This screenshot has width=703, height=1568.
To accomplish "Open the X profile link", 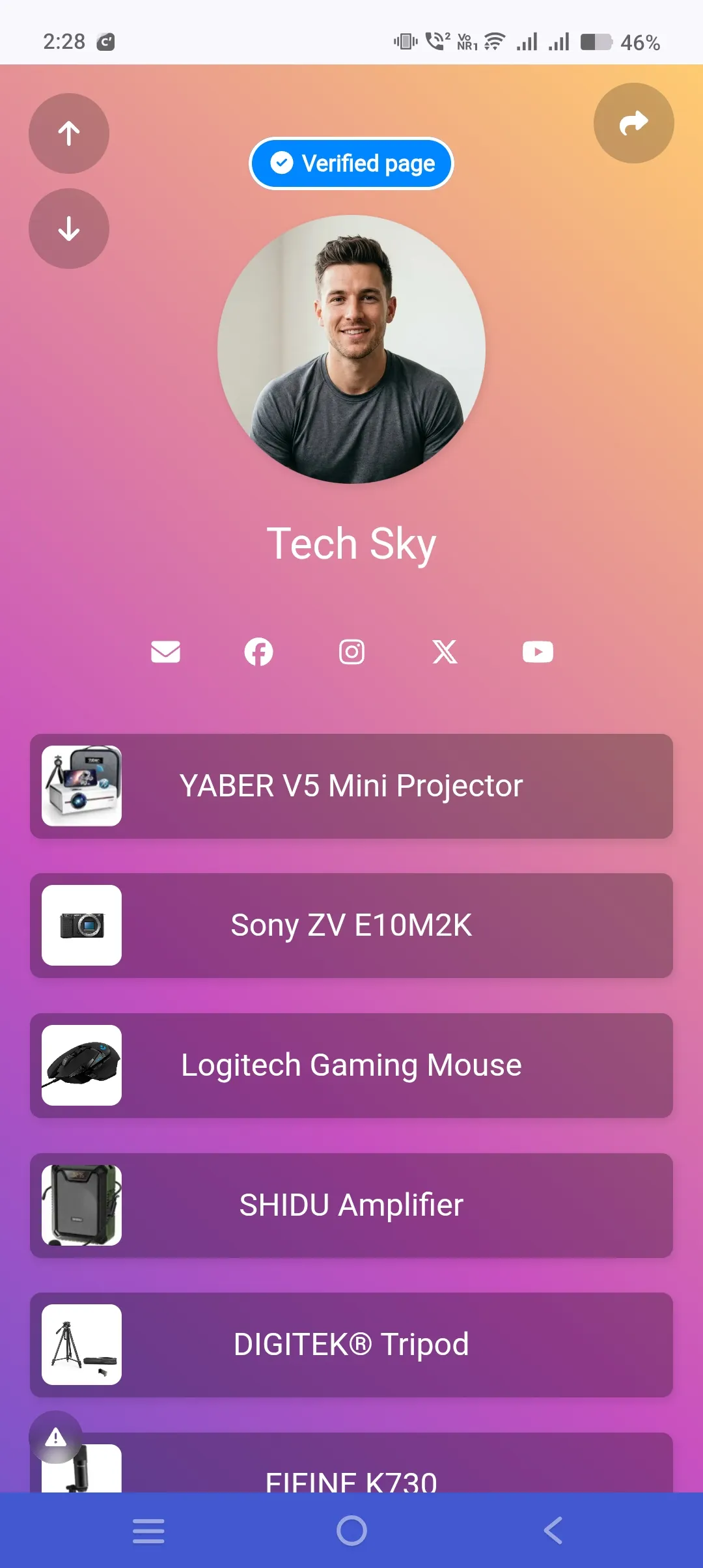I will (445, 652).
